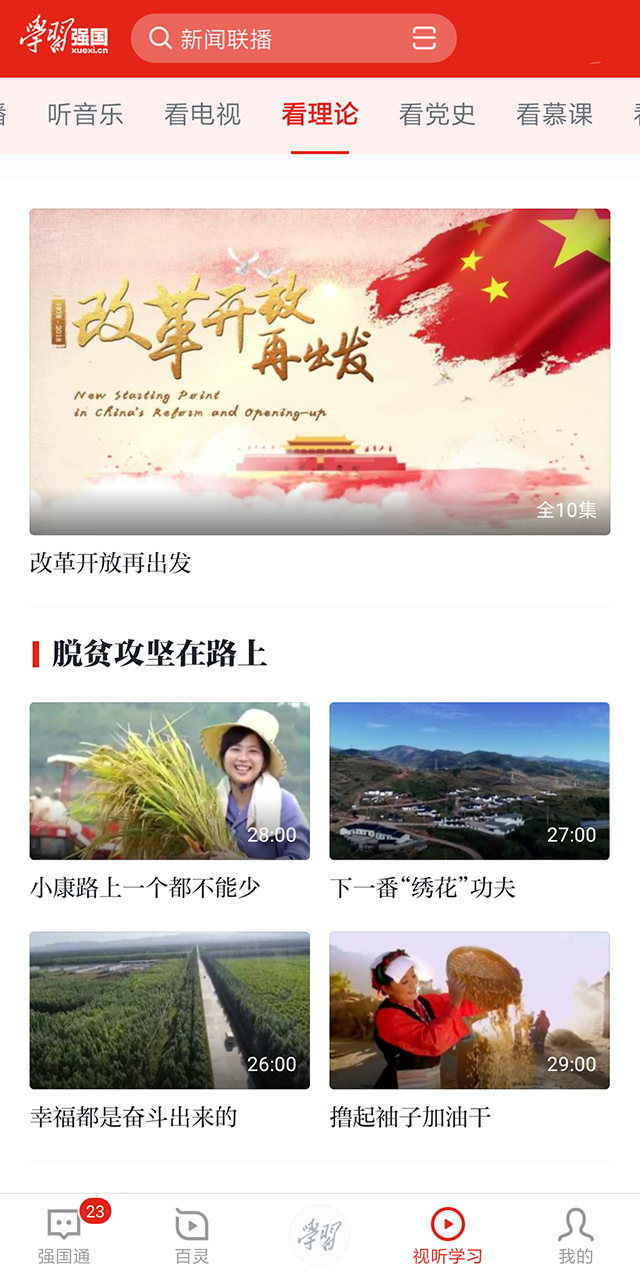The height and width of the screenshot is (1279, 640).
Task: Select the 视听学习 bottom tab
Action: pos(447,1236)
